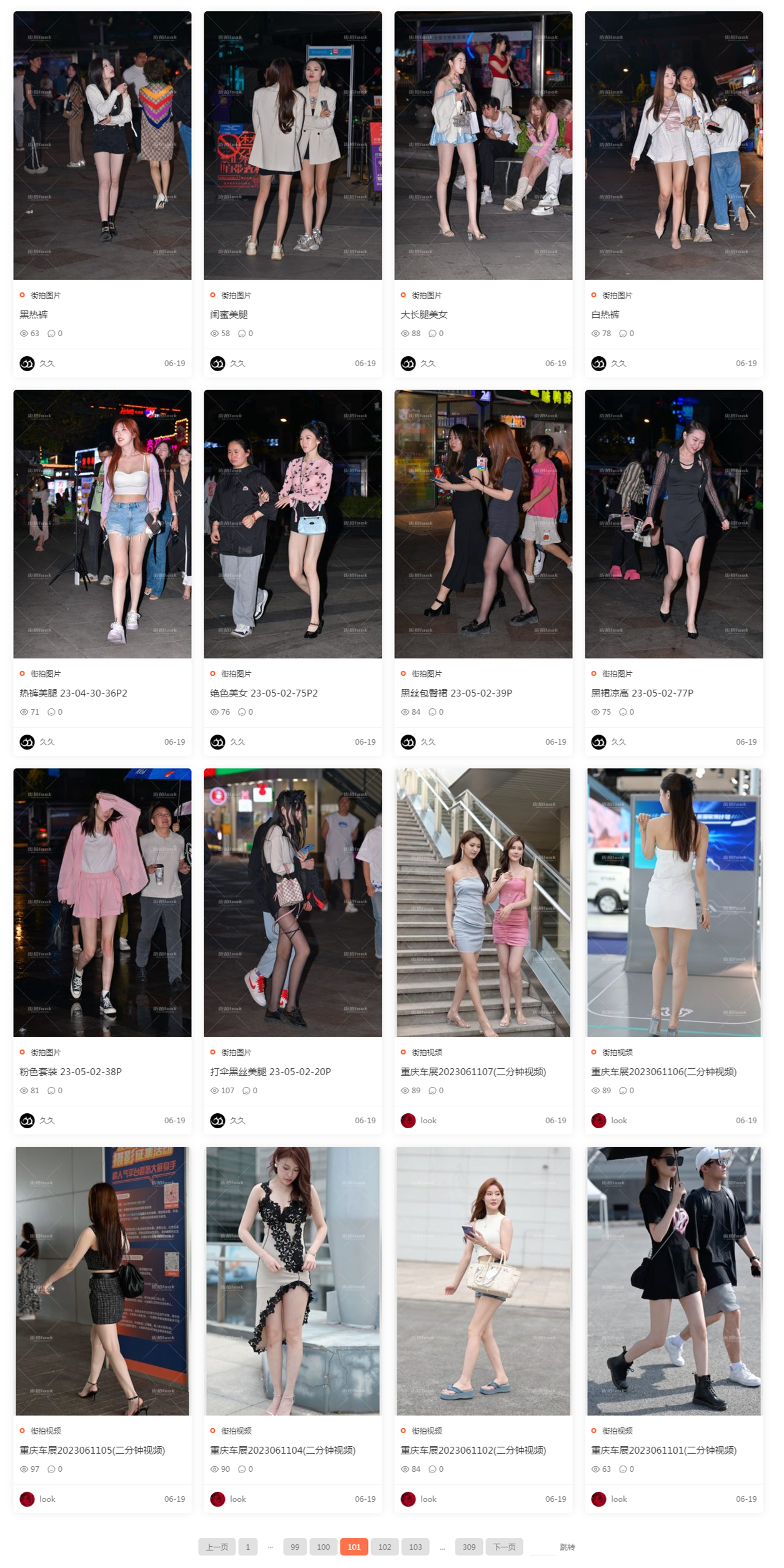Jump to last page 309
The height and width of the screenshot is (1568, 784).
coord(469,1547)
